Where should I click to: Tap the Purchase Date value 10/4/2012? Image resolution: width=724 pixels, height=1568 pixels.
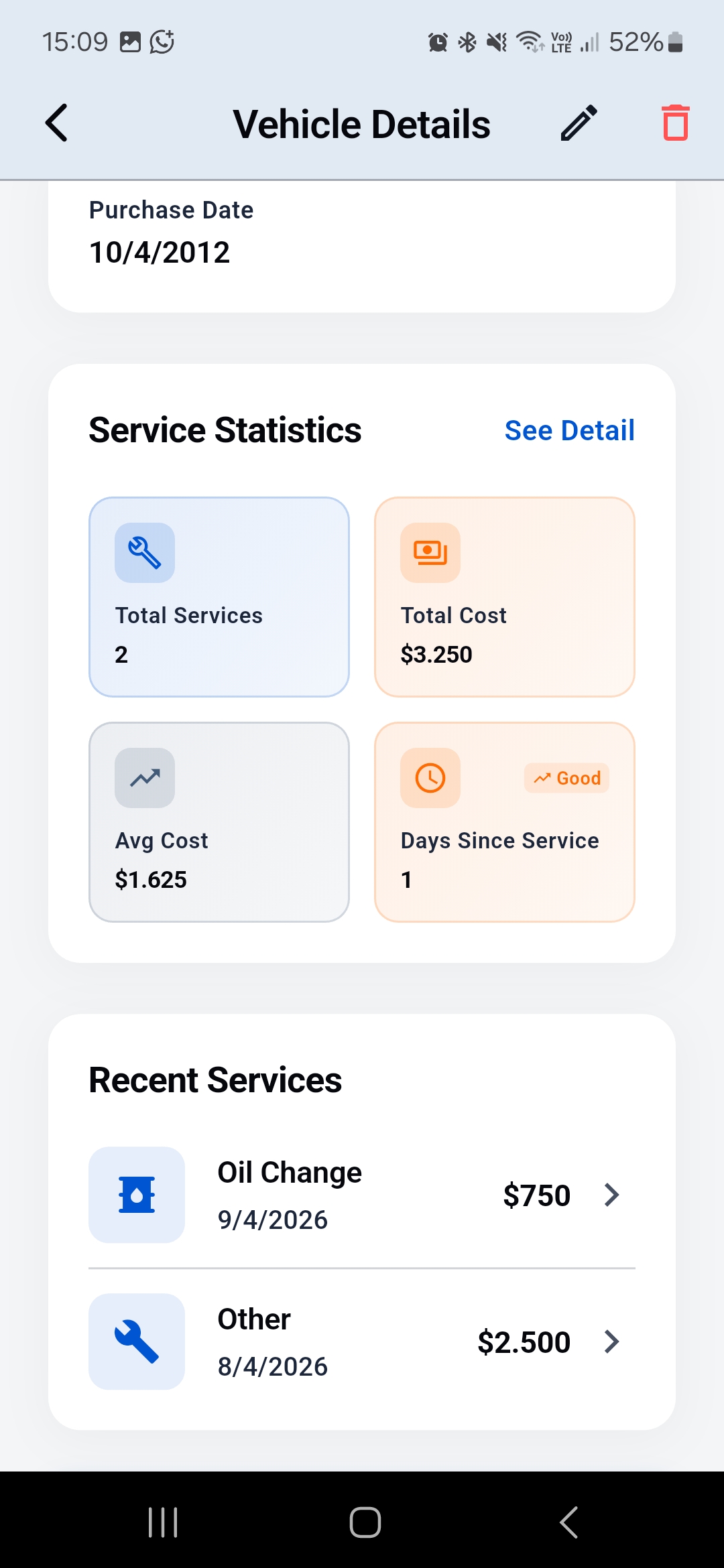[160, 253]
